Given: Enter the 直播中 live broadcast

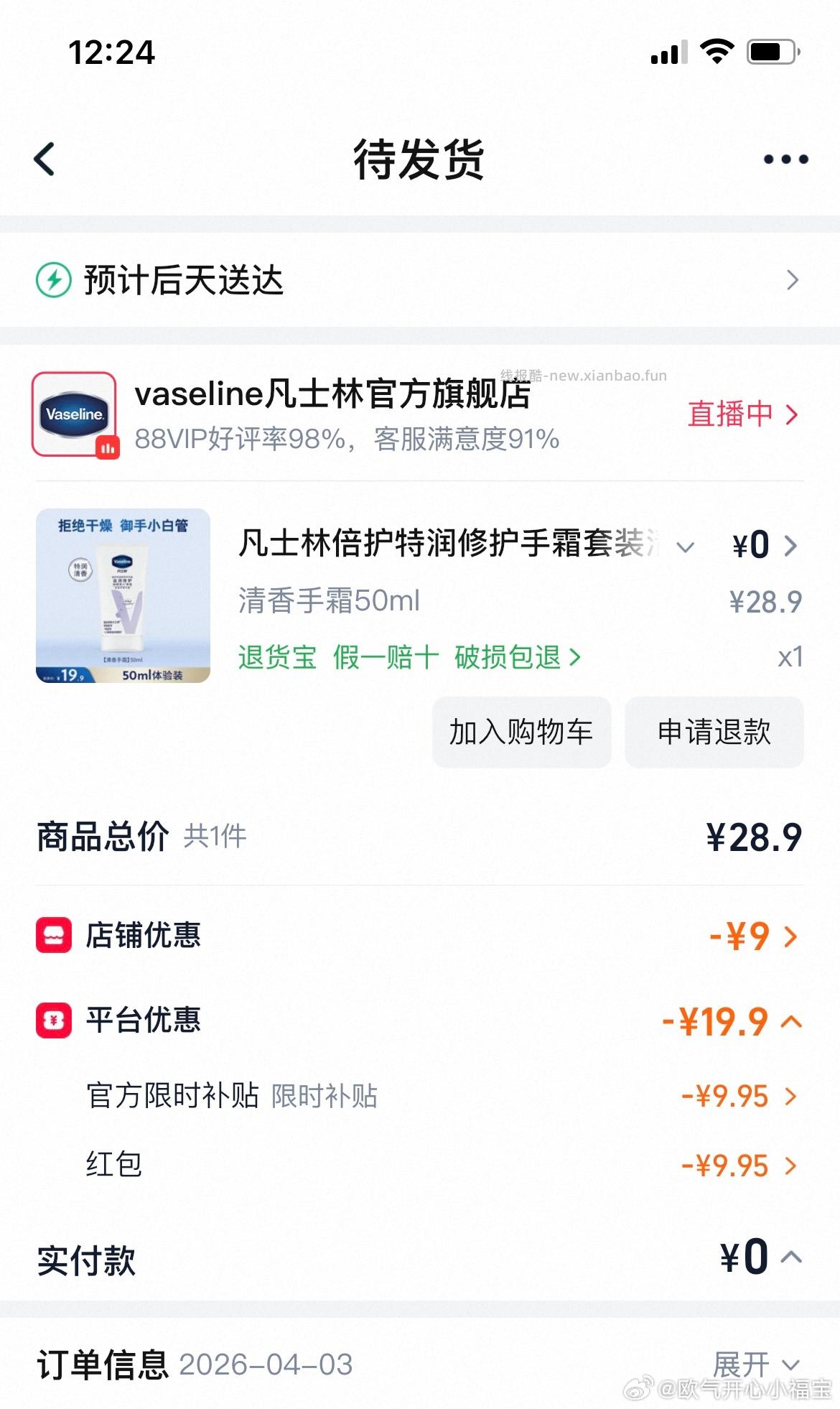Looking at the screenshot, I should (732, 414).
